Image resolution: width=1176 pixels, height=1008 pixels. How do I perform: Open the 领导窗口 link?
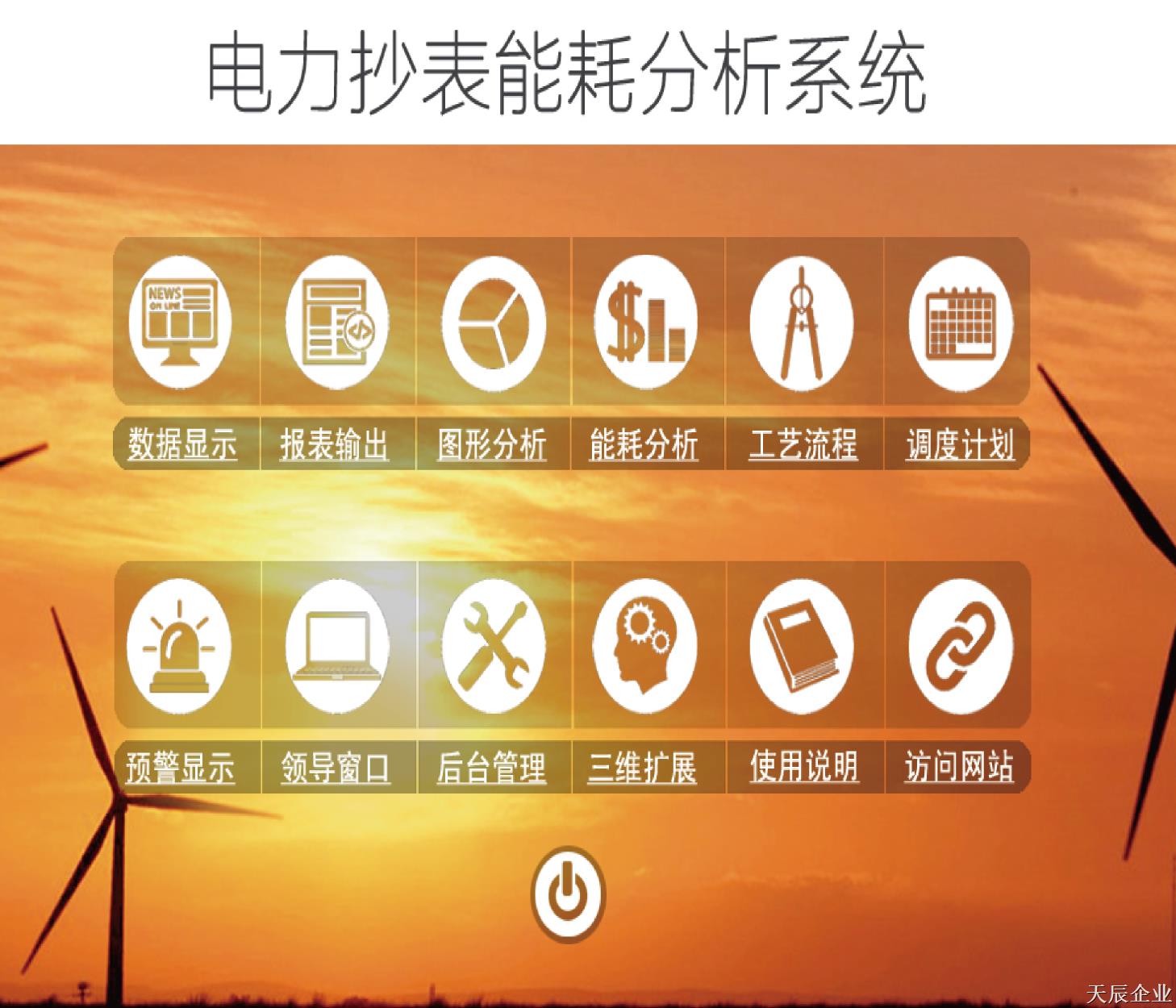tap(336, 767)
